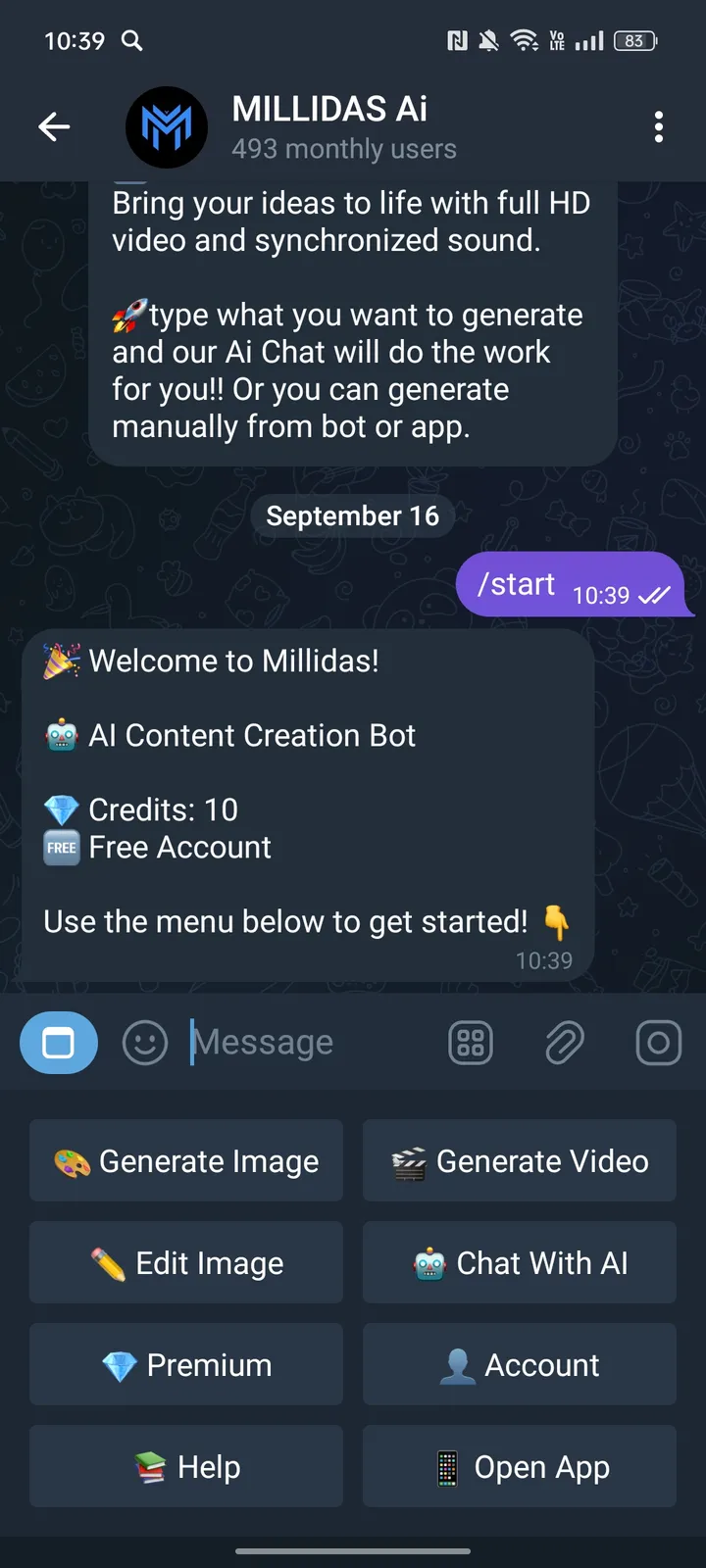Click the bot commands grid icon
706x1568 pixels.
coord(471,1042)
